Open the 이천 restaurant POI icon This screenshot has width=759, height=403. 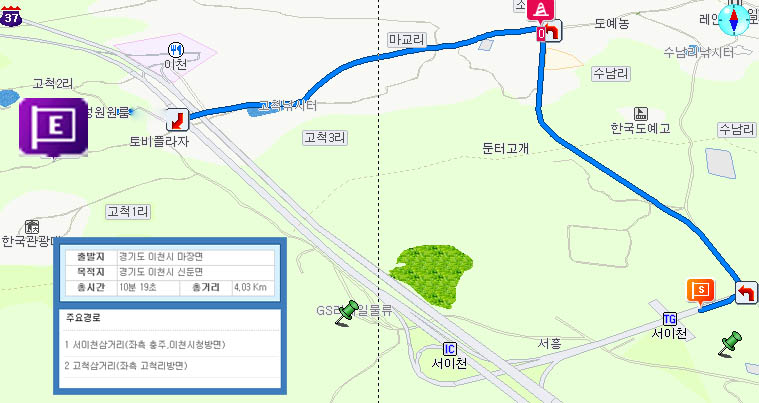tap(176, 48)
